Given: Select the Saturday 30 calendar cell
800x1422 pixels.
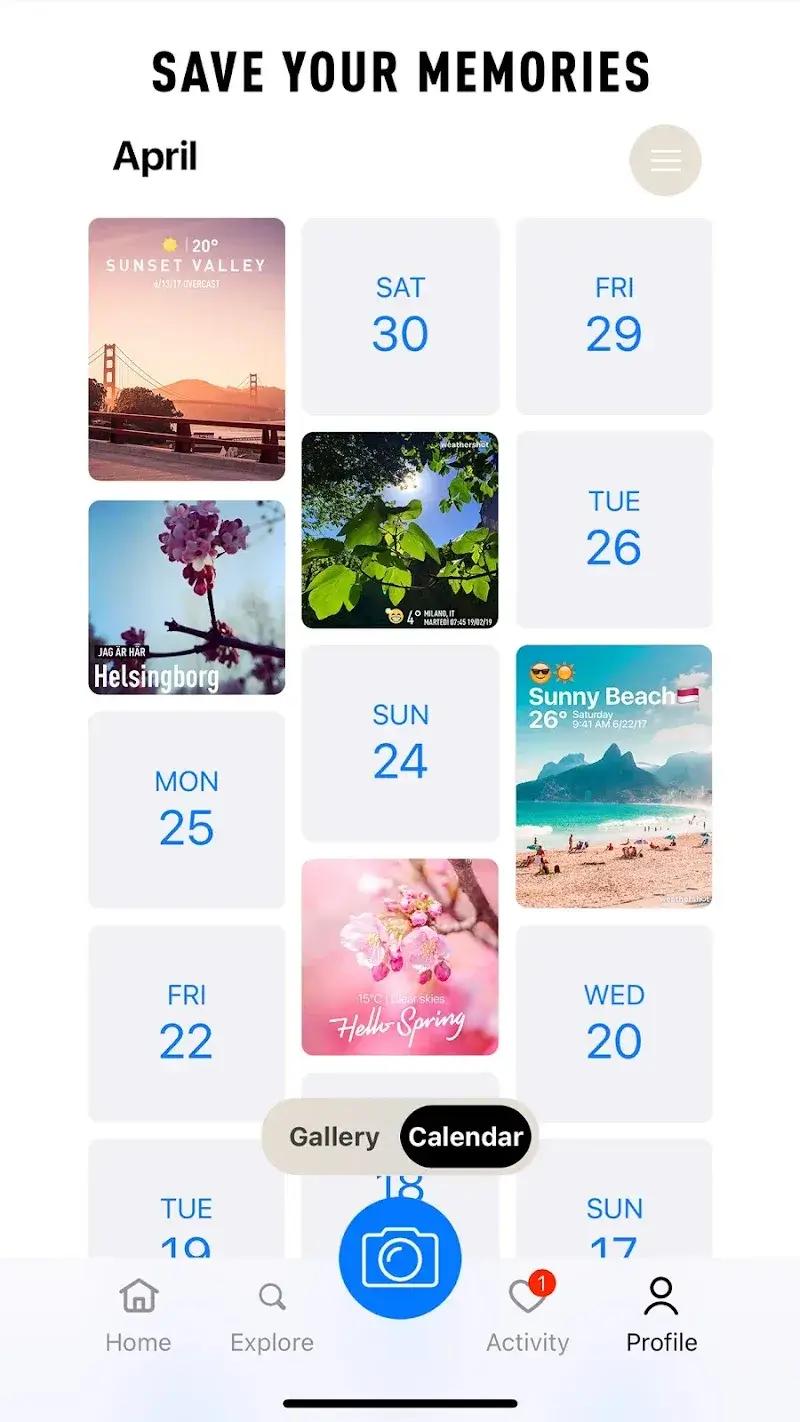Looking at the screenshot, I should pyautogui.click(x=399, y=315).
